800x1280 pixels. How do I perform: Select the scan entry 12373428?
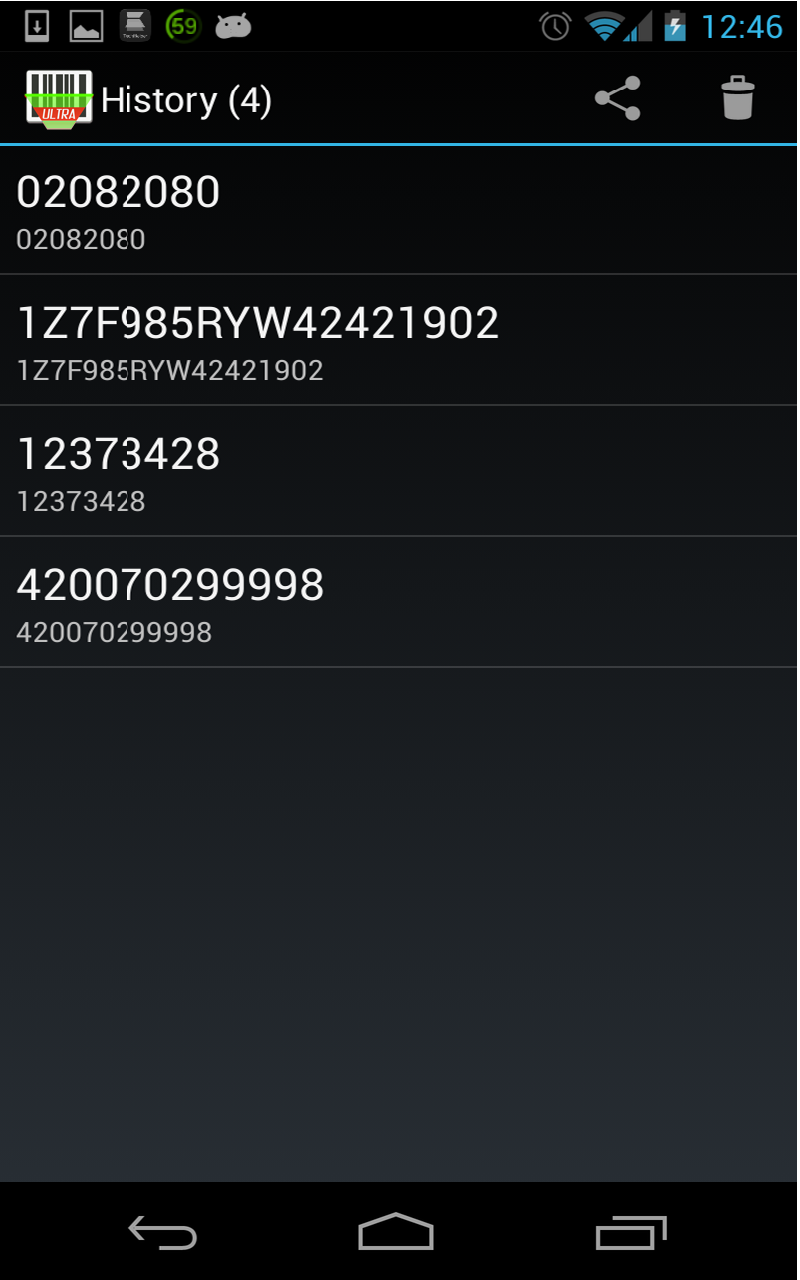pos(400,472)
